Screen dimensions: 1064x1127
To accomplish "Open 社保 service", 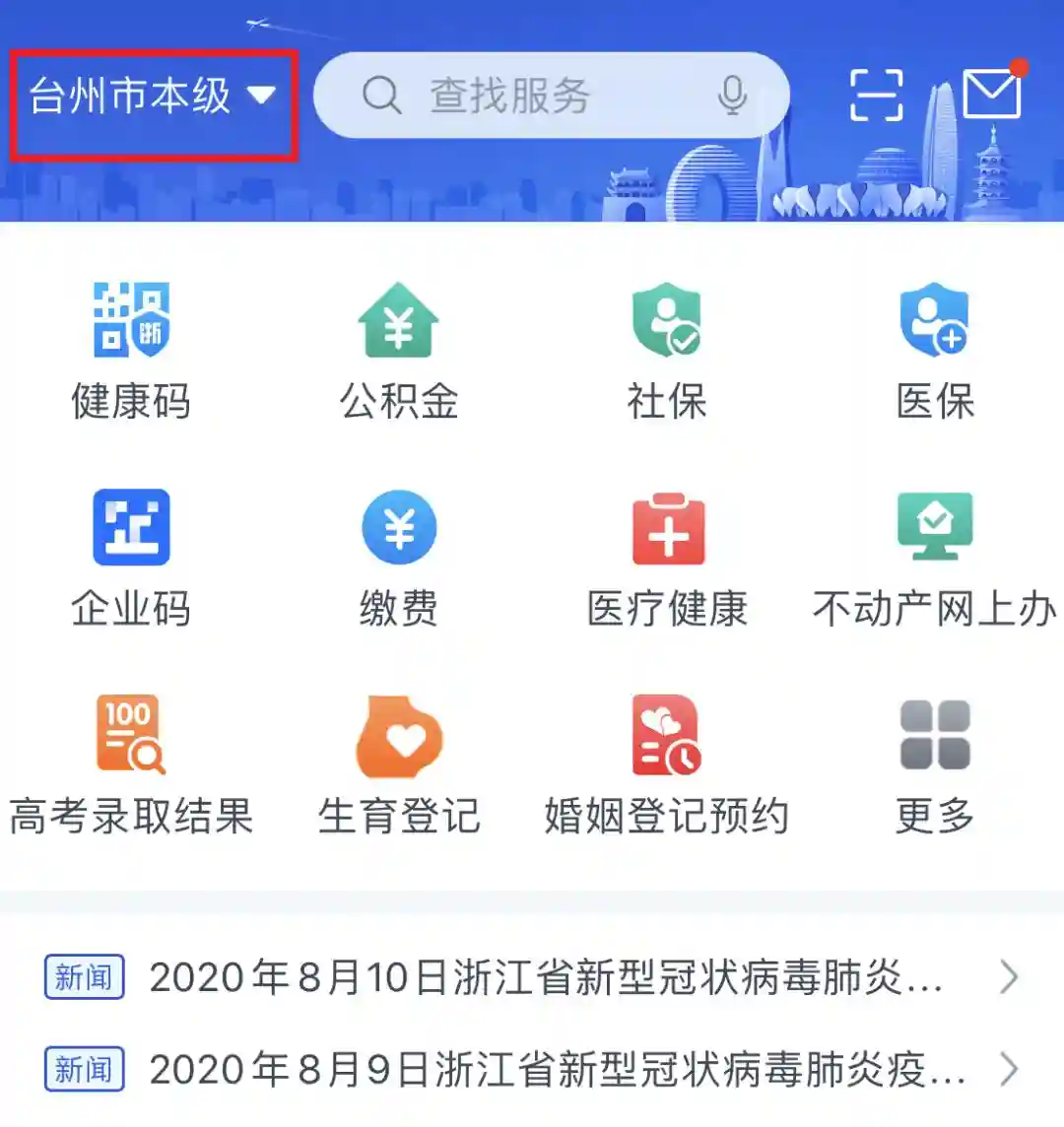I will [x=667, y=350].
